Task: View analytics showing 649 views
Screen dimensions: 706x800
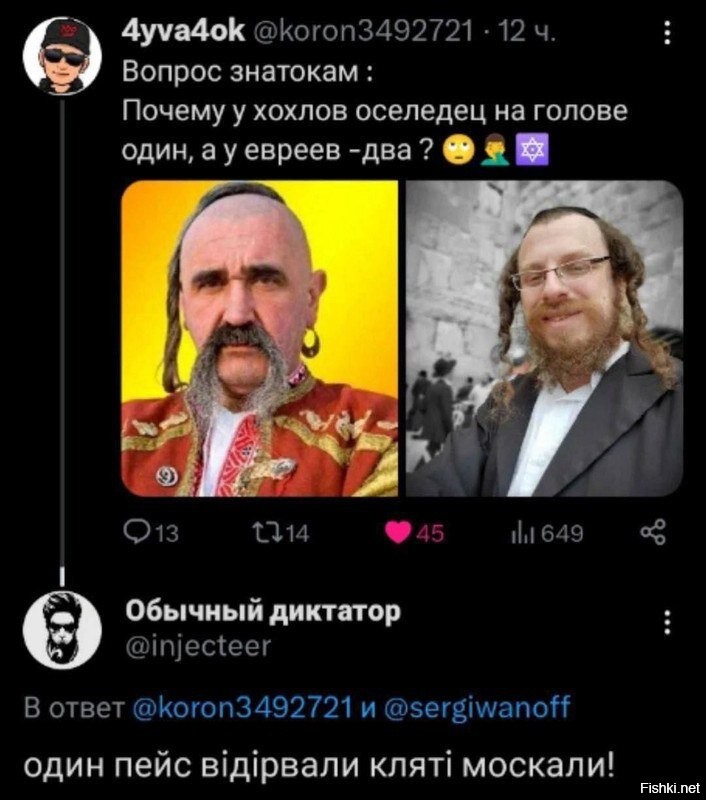Action: 530,533
